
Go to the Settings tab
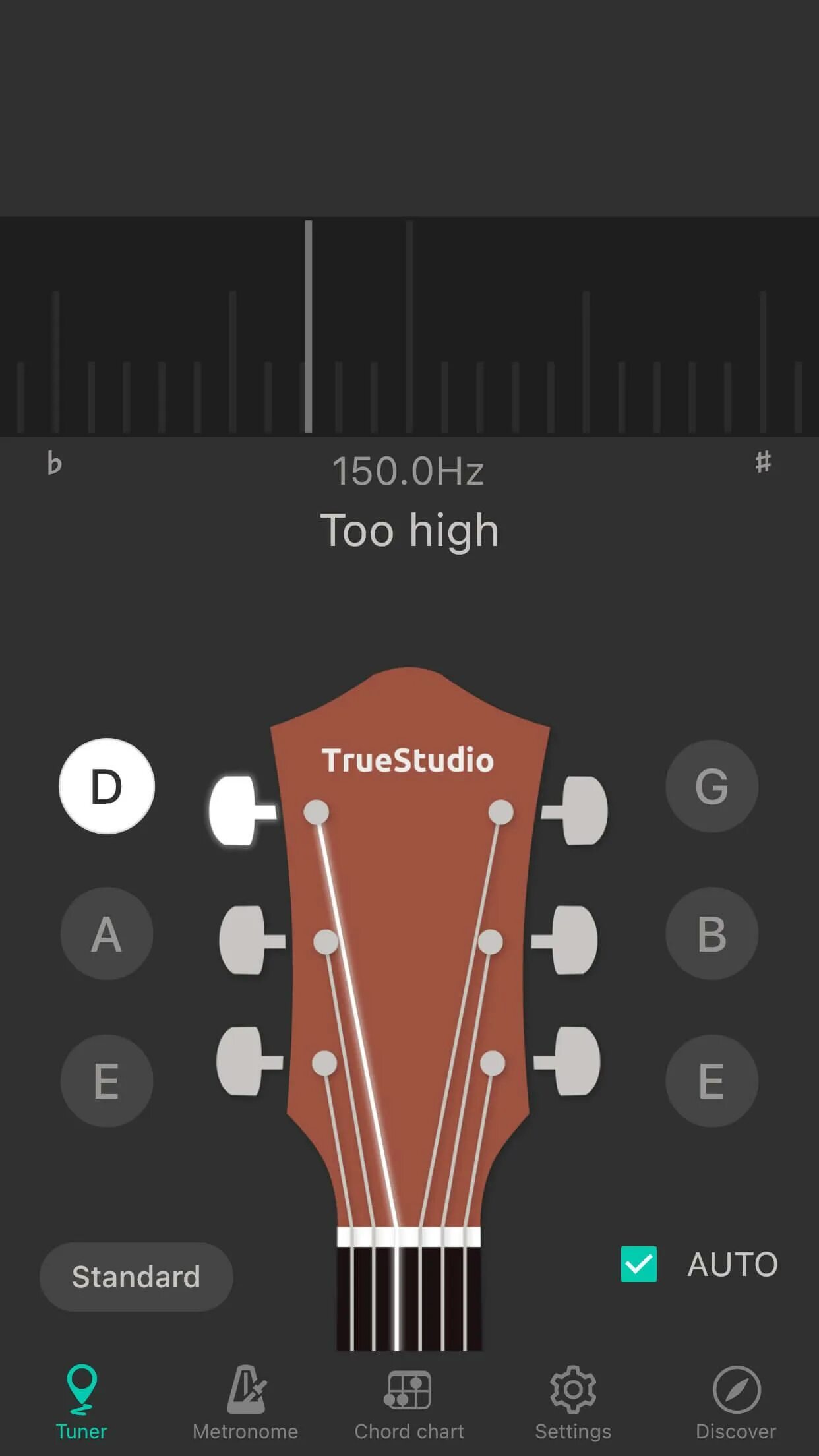click(x=572, y=1402)
